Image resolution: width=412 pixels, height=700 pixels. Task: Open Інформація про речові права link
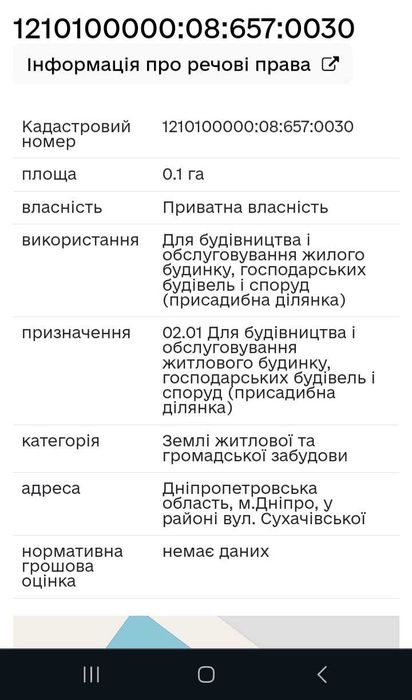(x=183, y=65)
